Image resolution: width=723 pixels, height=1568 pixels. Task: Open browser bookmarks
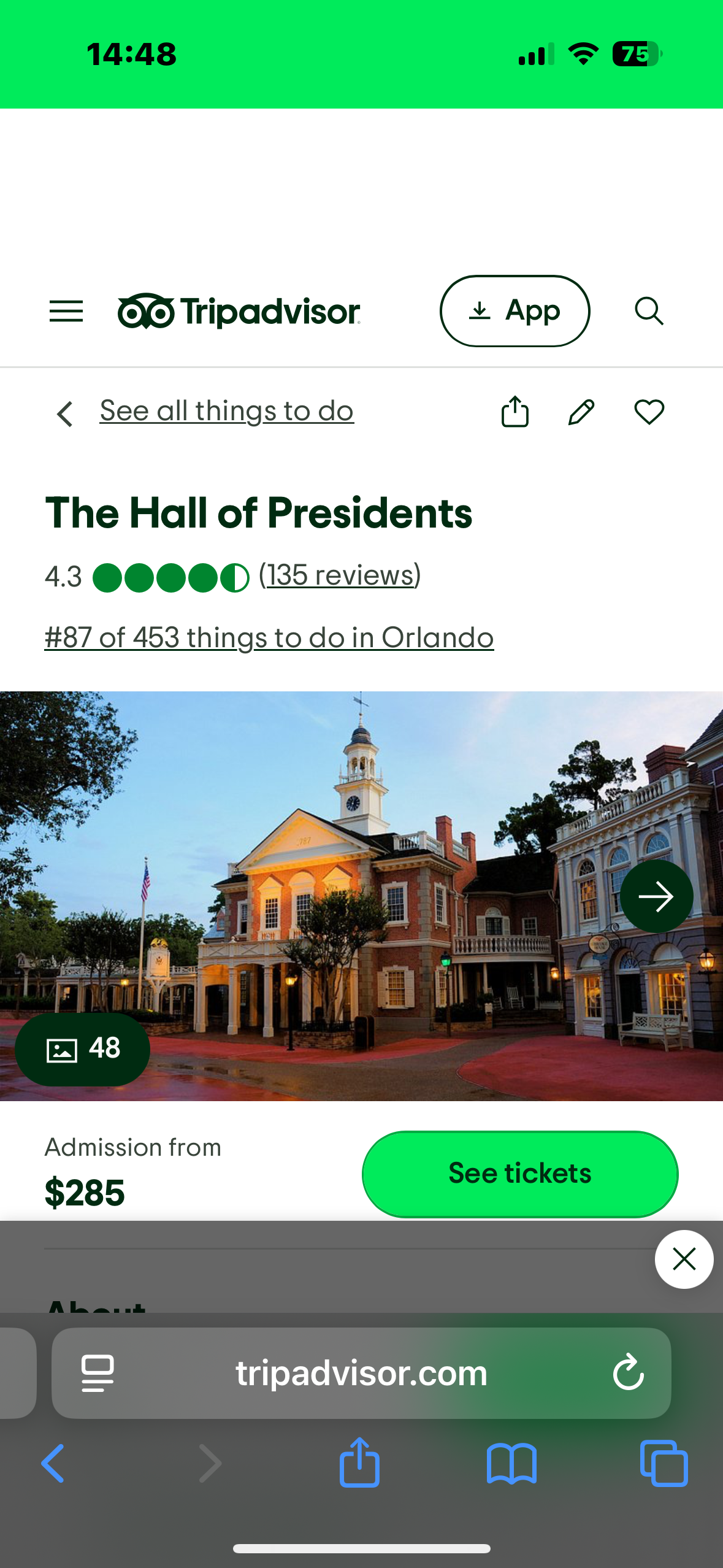(x=511, y=1463)
